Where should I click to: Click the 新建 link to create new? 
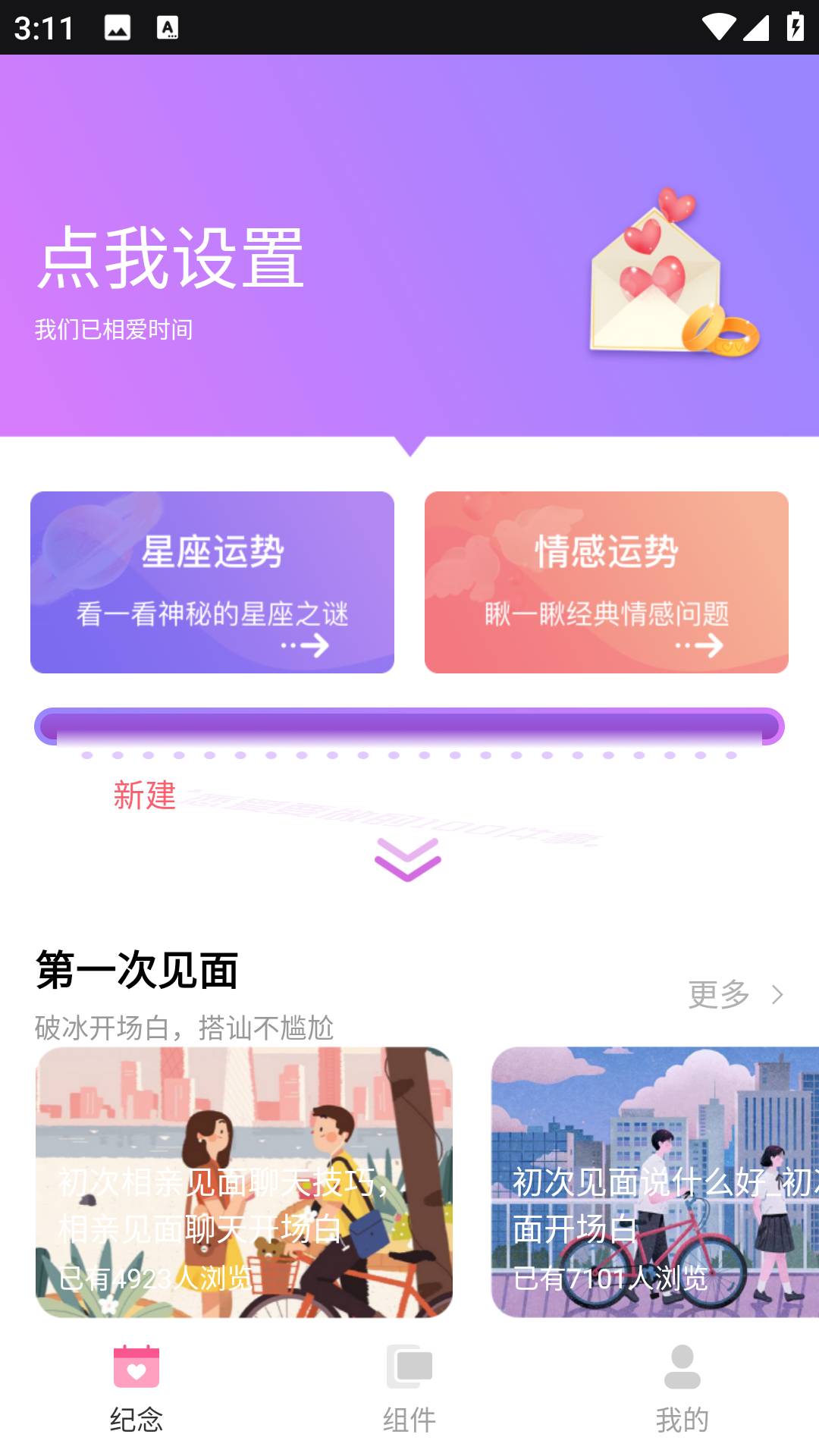click(x=146, y=796)
